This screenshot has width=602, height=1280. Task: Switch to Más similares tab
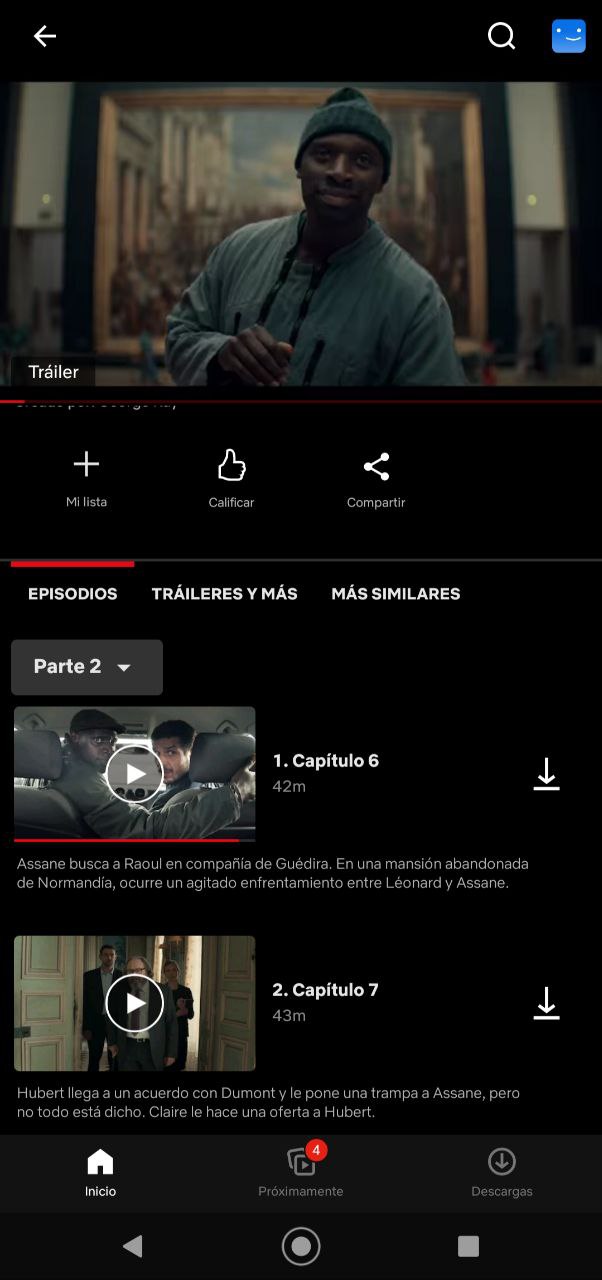[396, 594]
